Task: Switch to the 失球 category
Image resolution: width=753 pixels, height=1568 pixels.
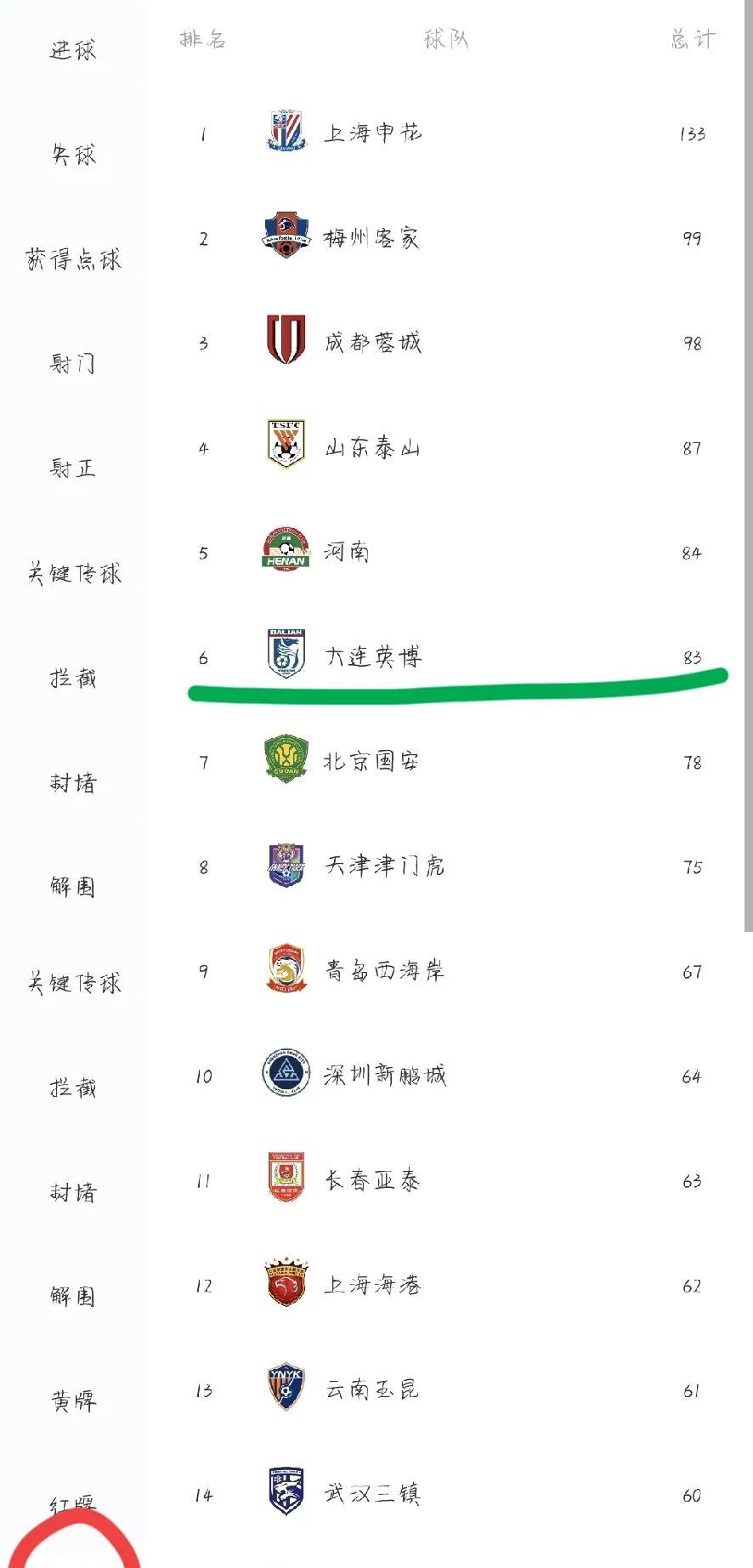Action: pyautogui.click(x=72, y=155)
